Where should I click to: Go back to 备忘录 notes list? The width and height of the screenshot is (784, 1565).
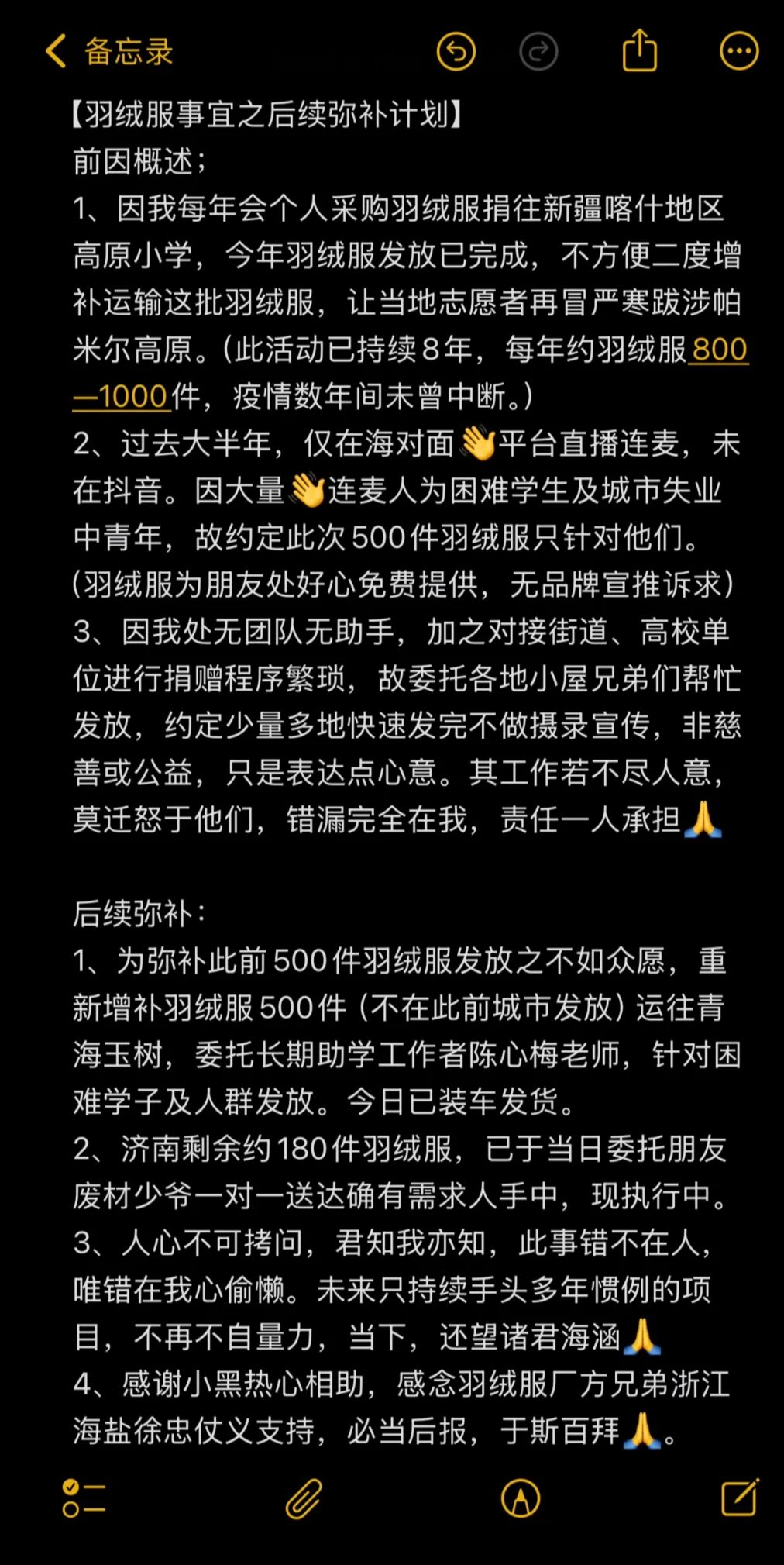[x=108, y=52]
